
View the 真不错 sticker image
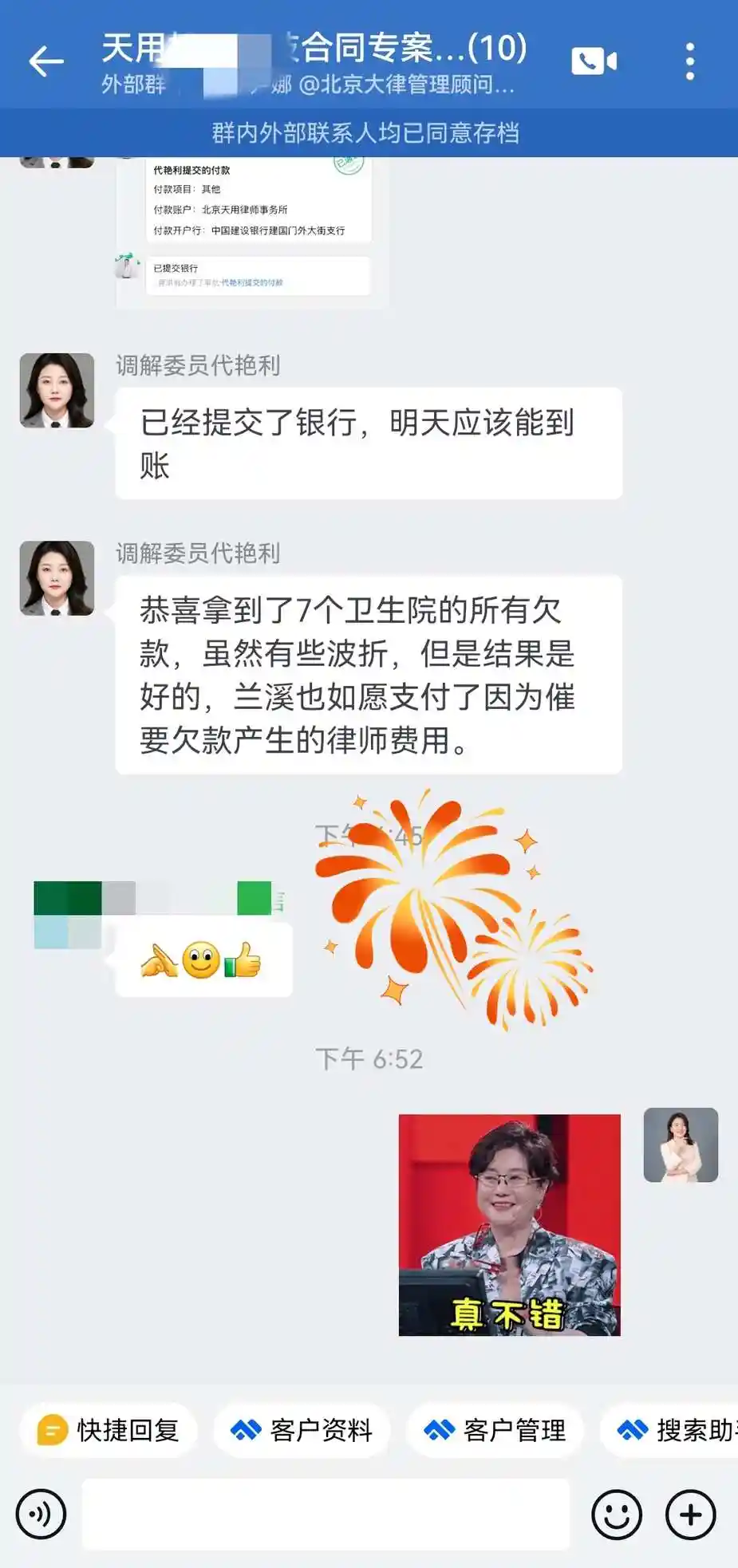pyautogui.click(x=509, y=1224)
